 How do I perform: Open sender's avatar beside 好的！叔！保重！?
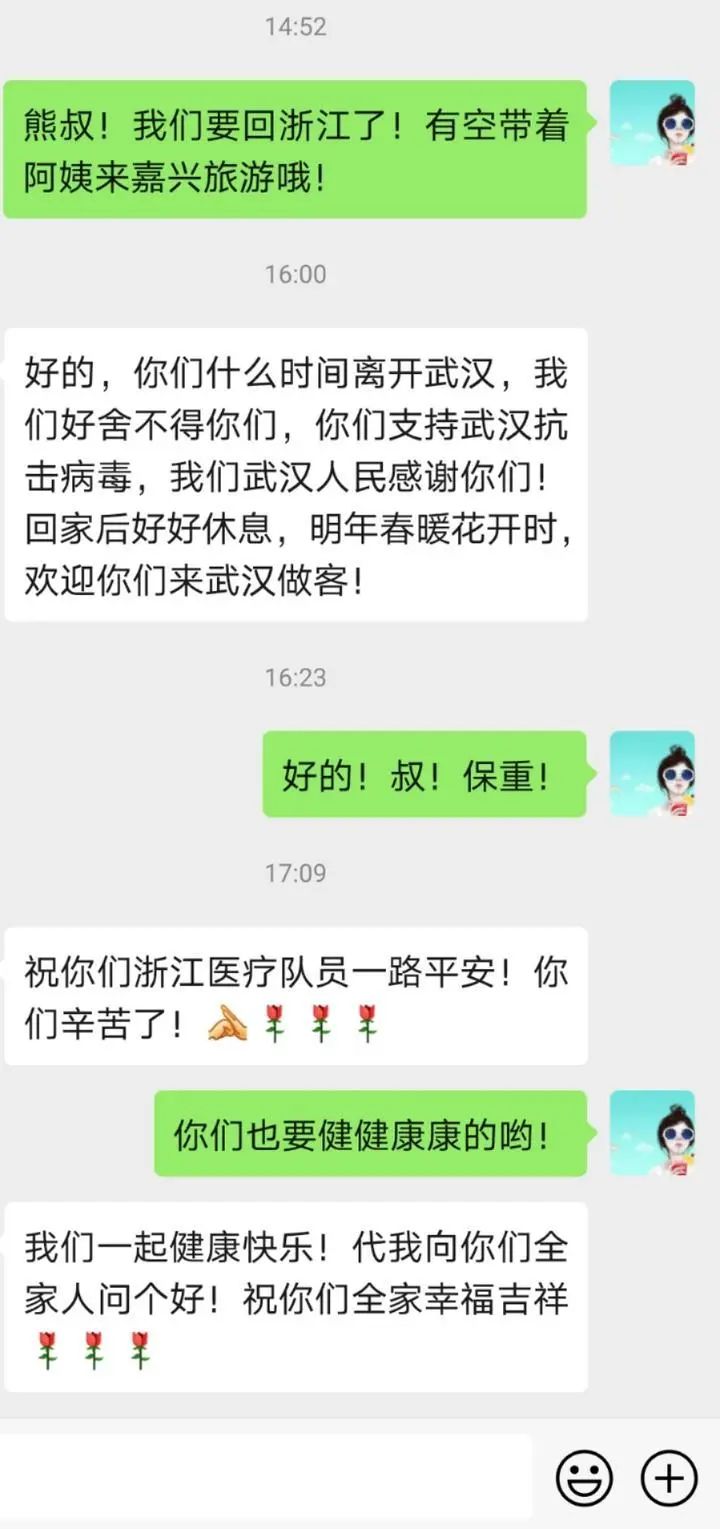652,773
